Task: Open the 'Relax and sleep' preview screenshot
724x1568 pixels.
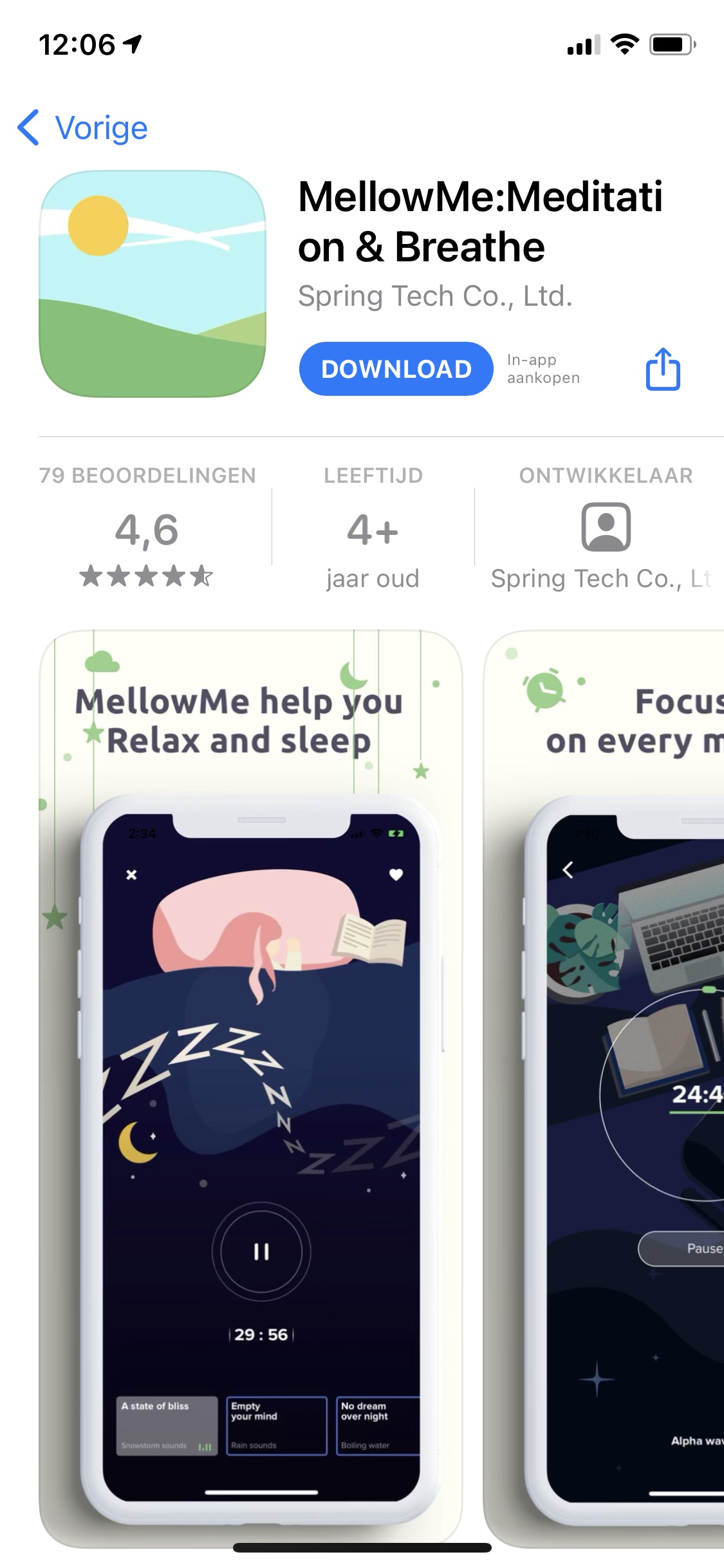Action: (x=251, y=1088)
